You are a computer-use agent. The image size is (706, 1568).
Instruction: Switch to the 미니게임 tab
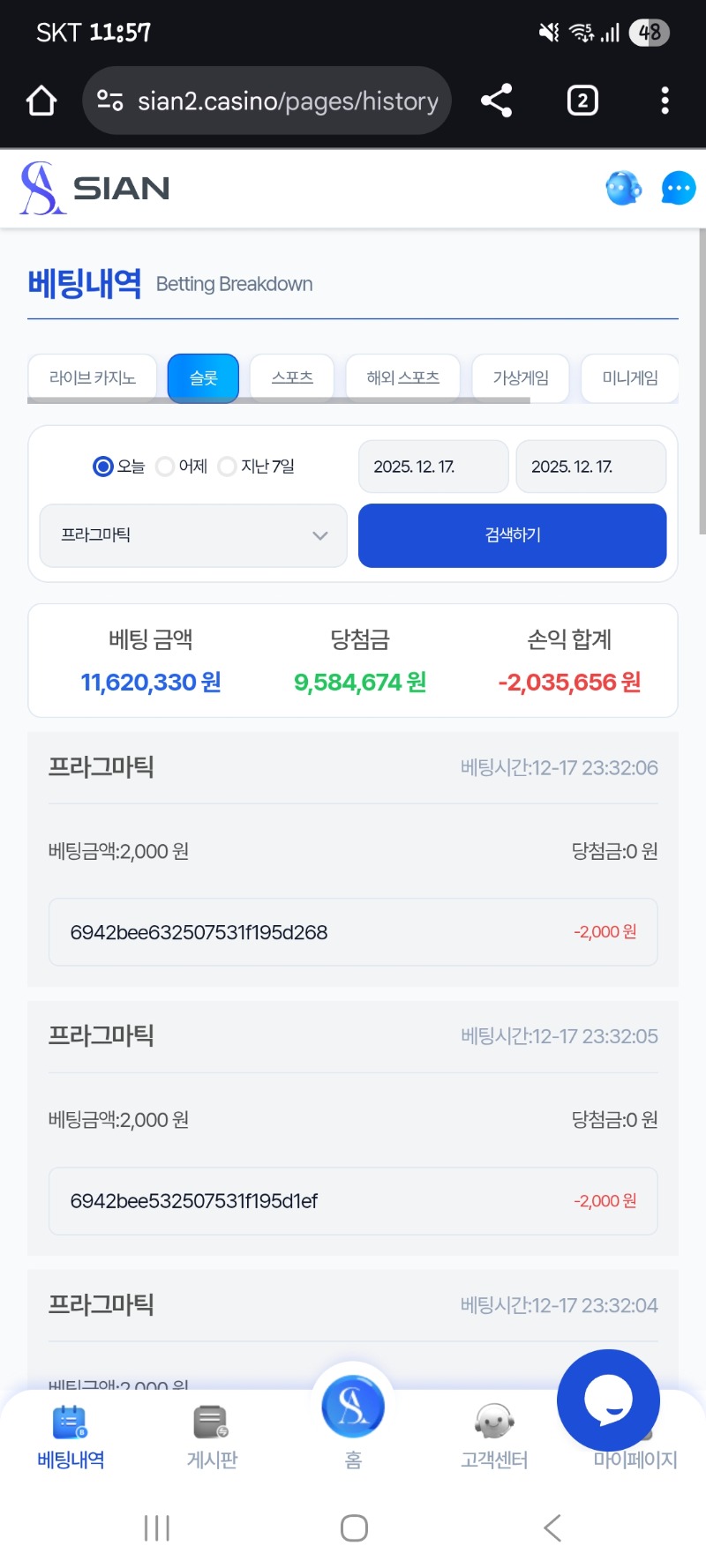tap(630, 378)
